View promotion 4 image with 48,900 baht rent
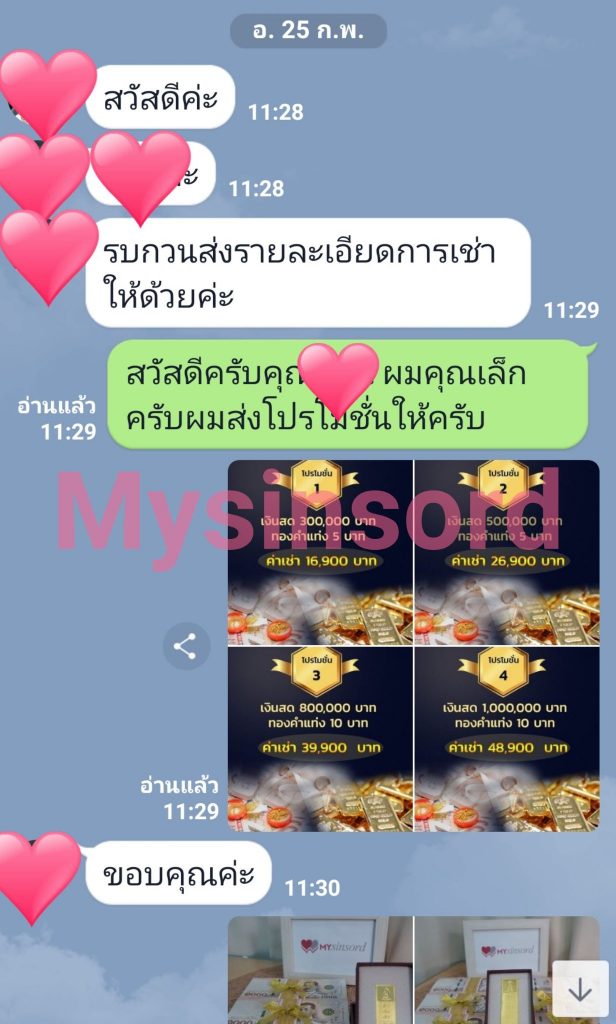This screenshot has height=1024, width=616. (x=507, y=739)
